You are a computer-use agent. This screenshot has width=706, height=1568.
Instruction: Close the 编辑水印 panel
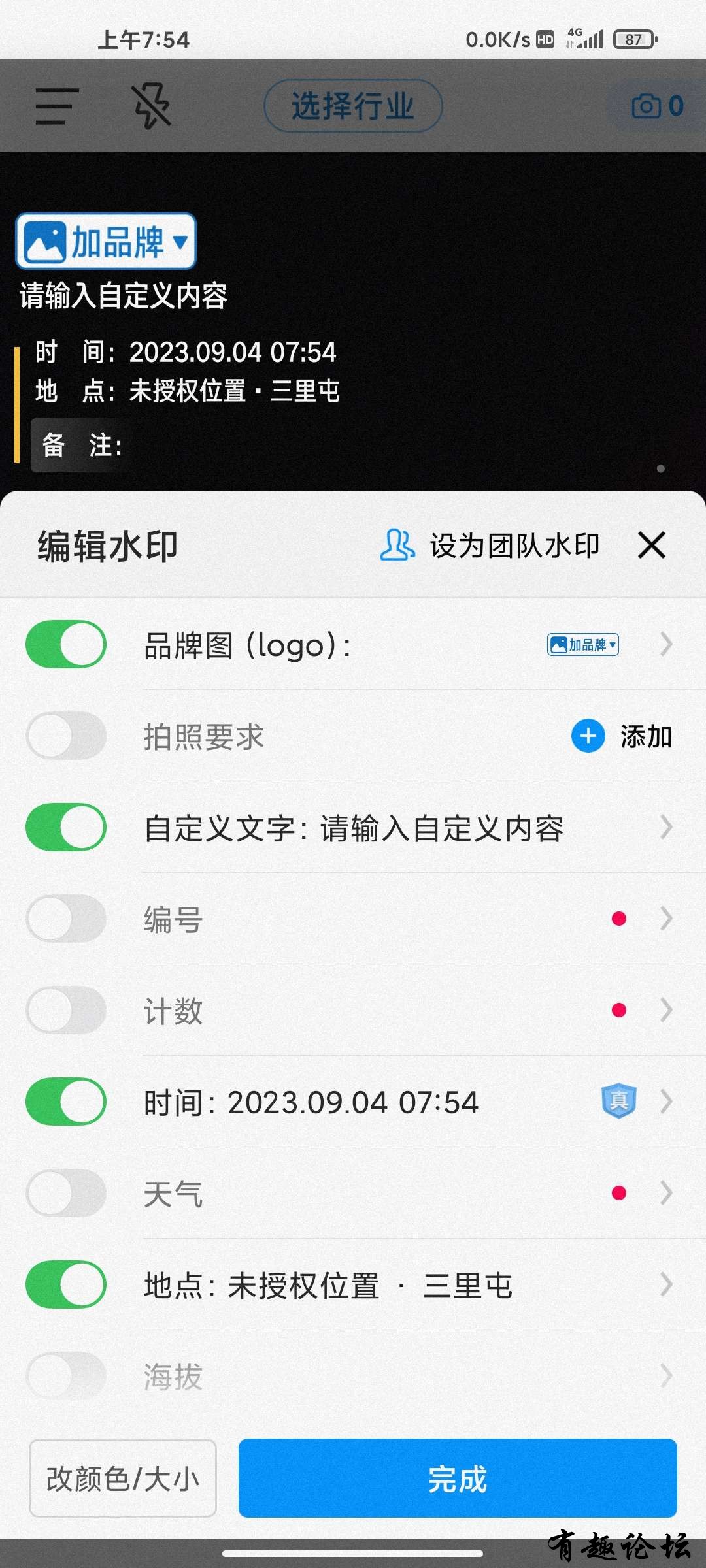(x=652, y=546)
